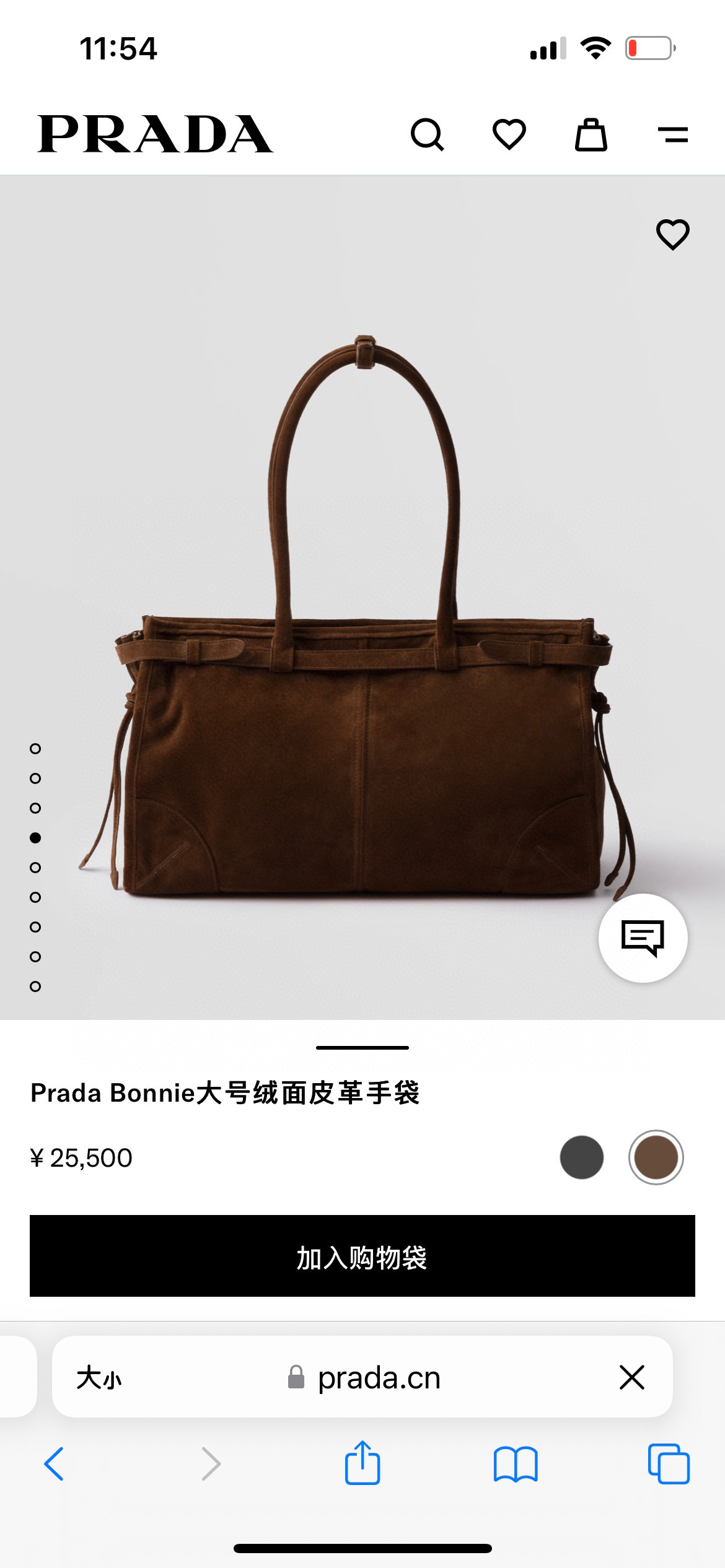Image resolution: width=725 pixels, height=1568 pixels.
Task: Open the 大小 page settings in address bar
Action: click(99, 1378)
